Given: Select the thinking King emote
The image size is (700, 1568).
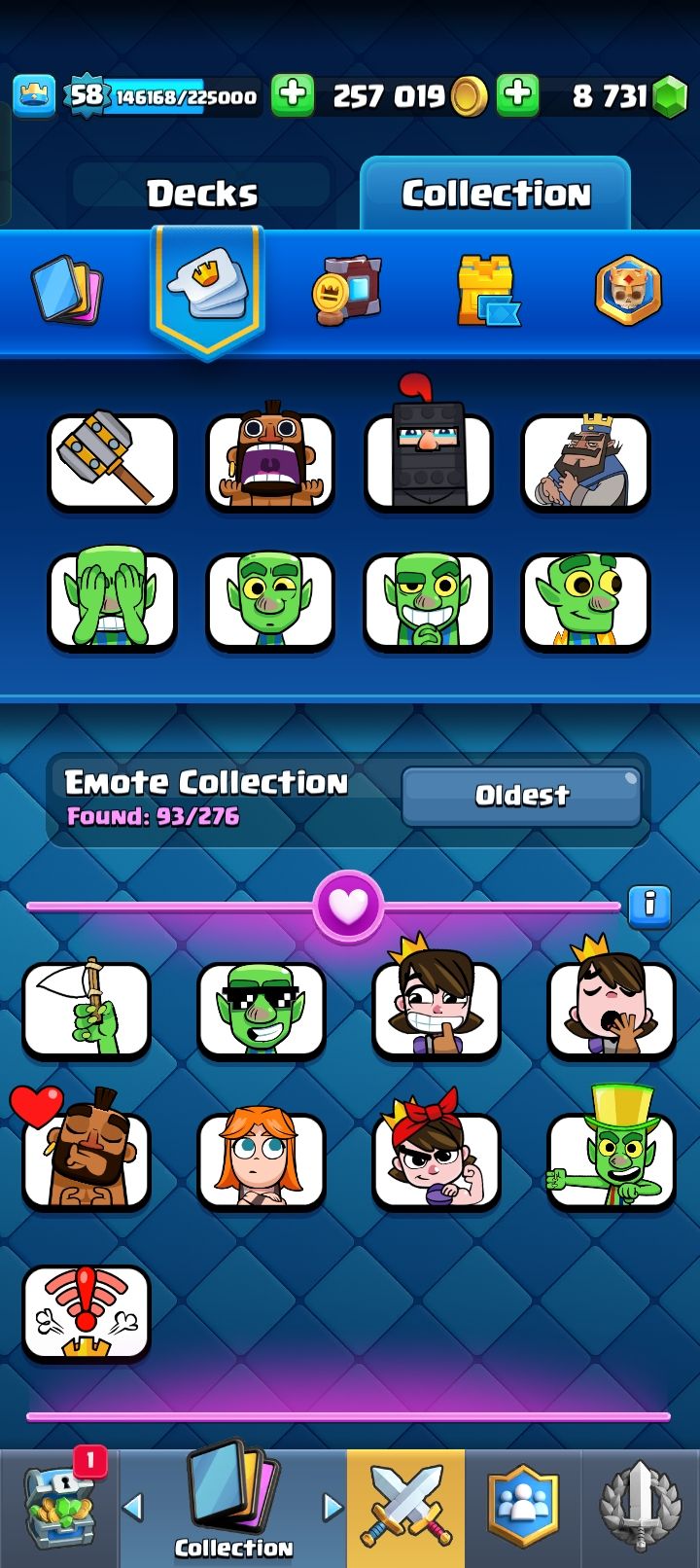Looking at the screenshot, I should (x=584, y=461).
